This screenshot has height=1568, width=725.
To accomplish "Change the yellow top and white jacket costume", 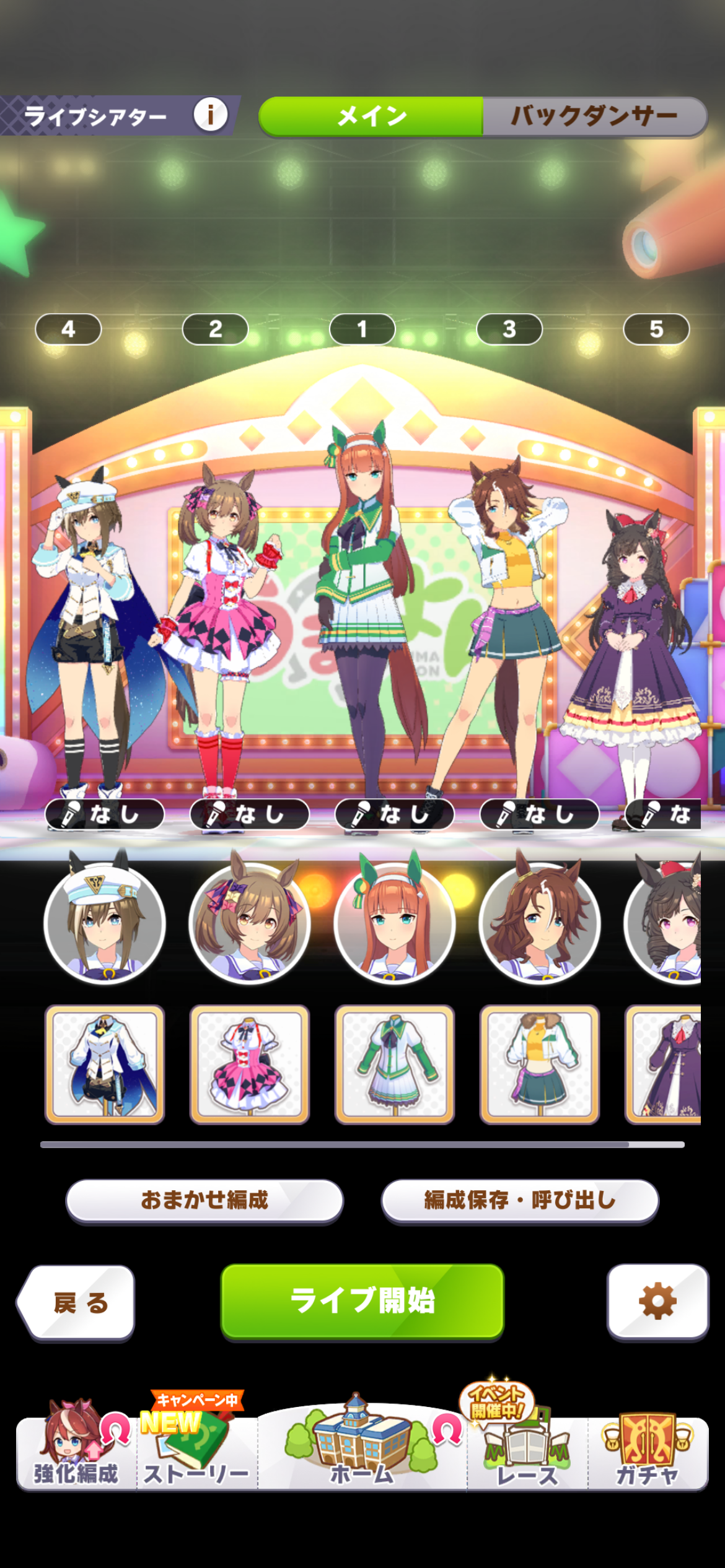I will (539, 1064).
